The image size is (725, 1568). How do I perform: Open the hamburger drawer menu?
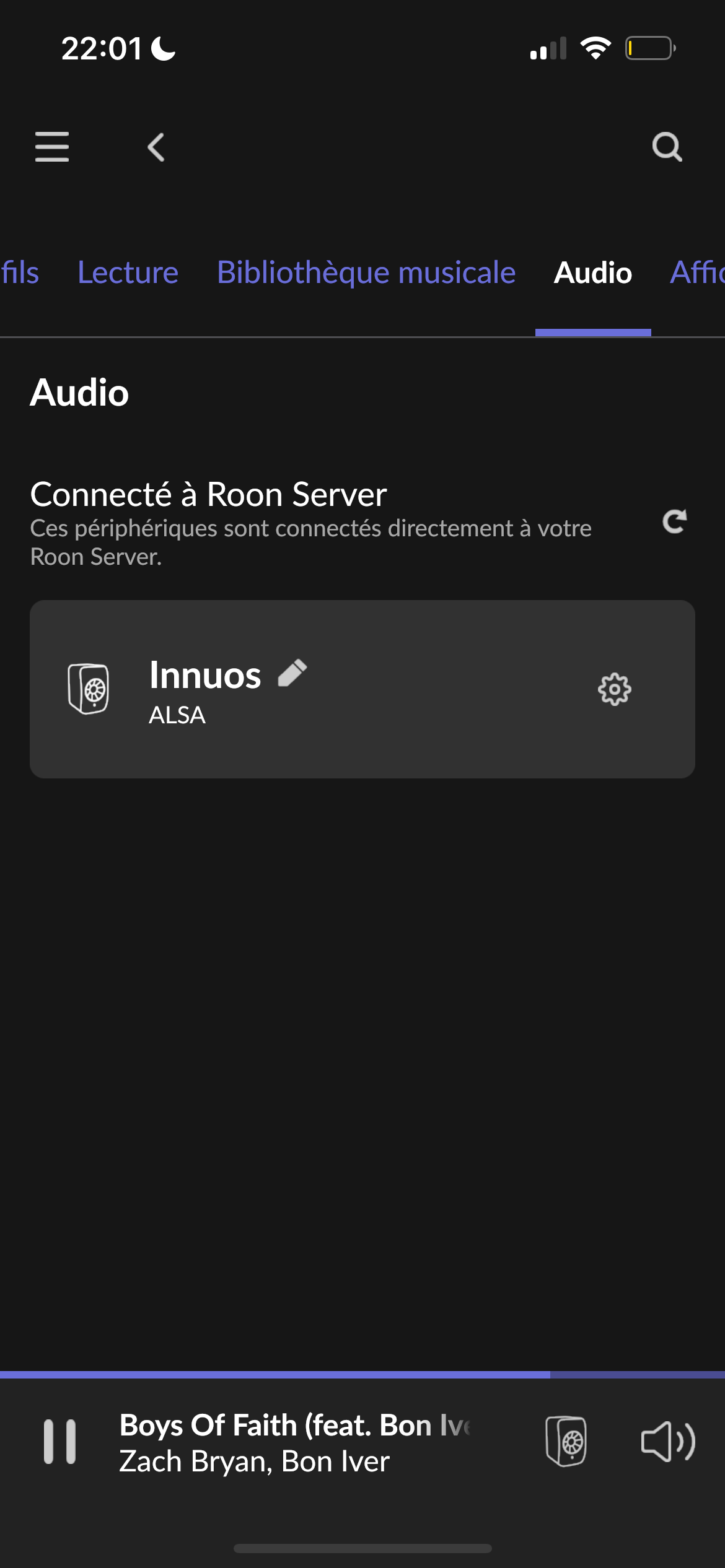coord(52,147)
